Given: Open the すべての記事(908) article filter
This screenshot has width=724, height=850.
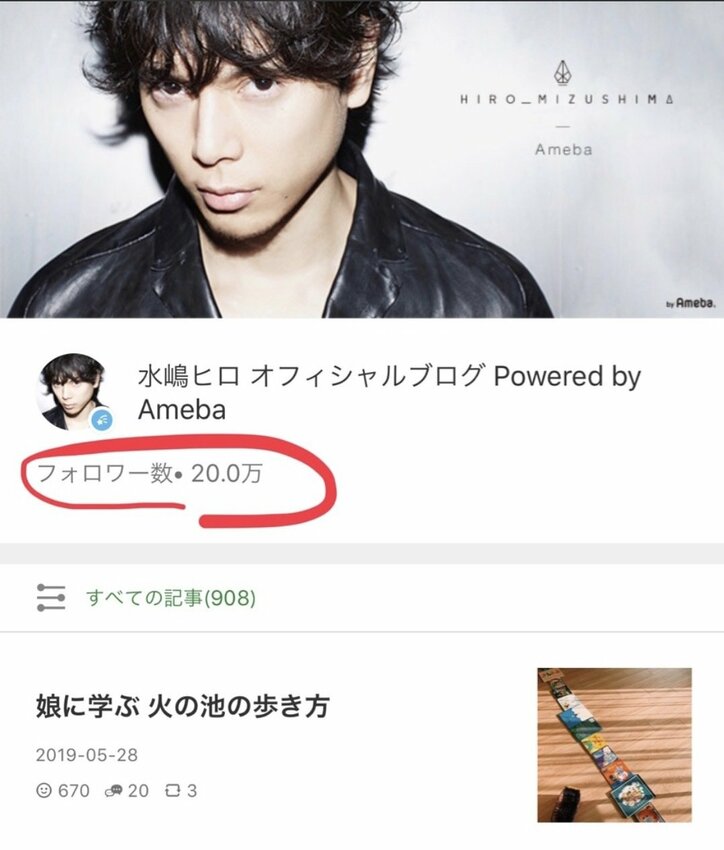Looking at the screenshot, I should click(170, 598).
